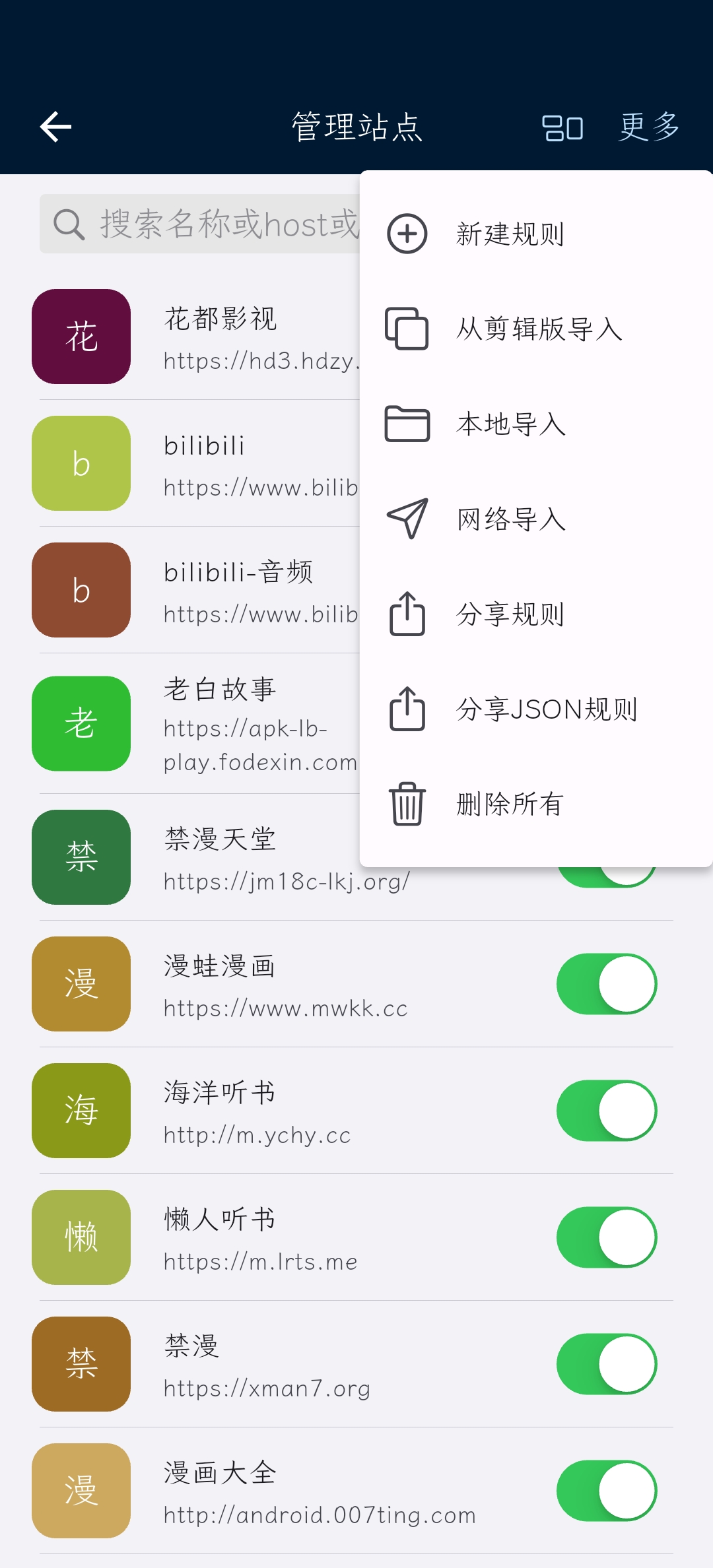
Task: Switch off the 禁漫 xman7.org toggle
Action: click(x=606, y=1364)
